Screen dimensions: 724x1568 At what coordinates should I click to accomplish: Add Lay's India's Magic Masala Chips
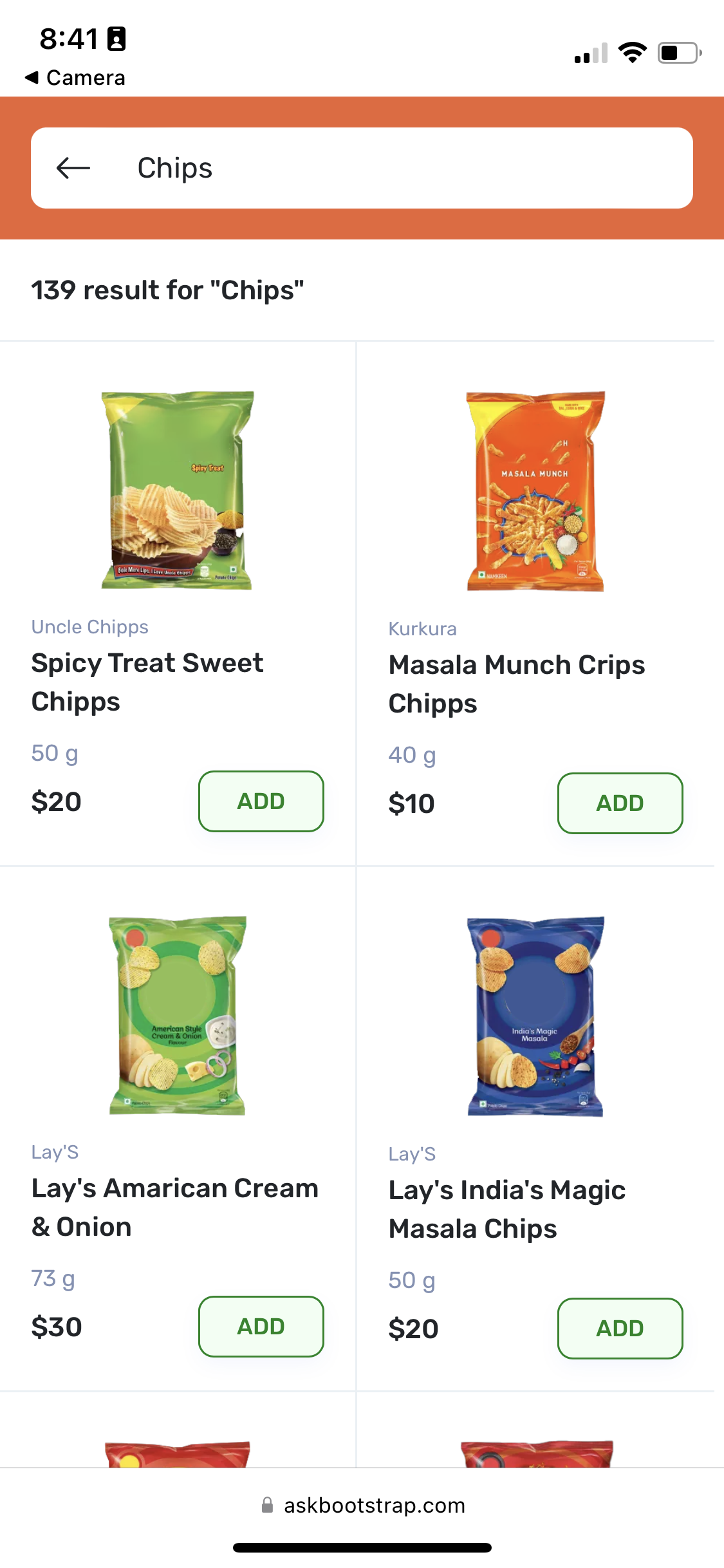pyautogui.click(x=619, y=1329)
